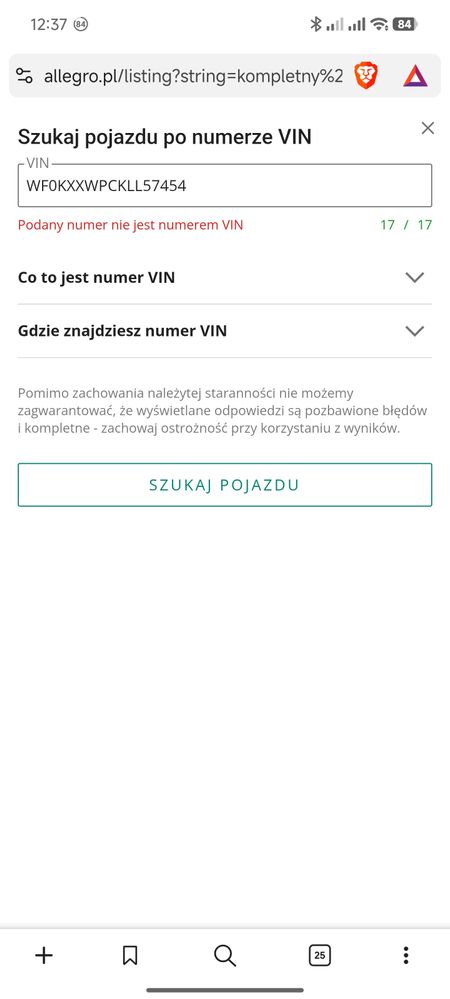Close the VIN search dialog
Viewport: 450px width, 999px height.
coord(428,128)
